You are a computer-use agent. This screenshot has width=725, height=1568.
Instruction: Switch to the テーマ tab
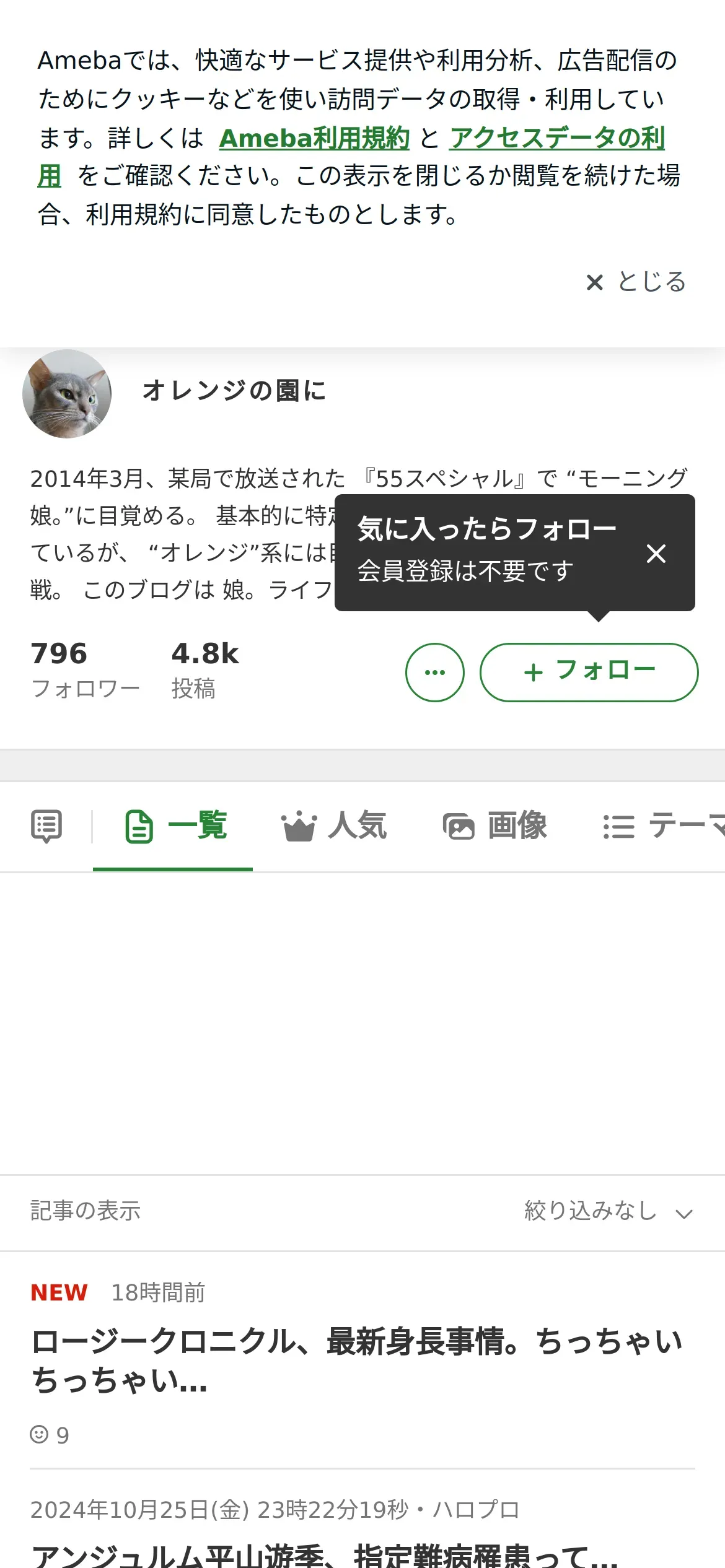point(663,826)
